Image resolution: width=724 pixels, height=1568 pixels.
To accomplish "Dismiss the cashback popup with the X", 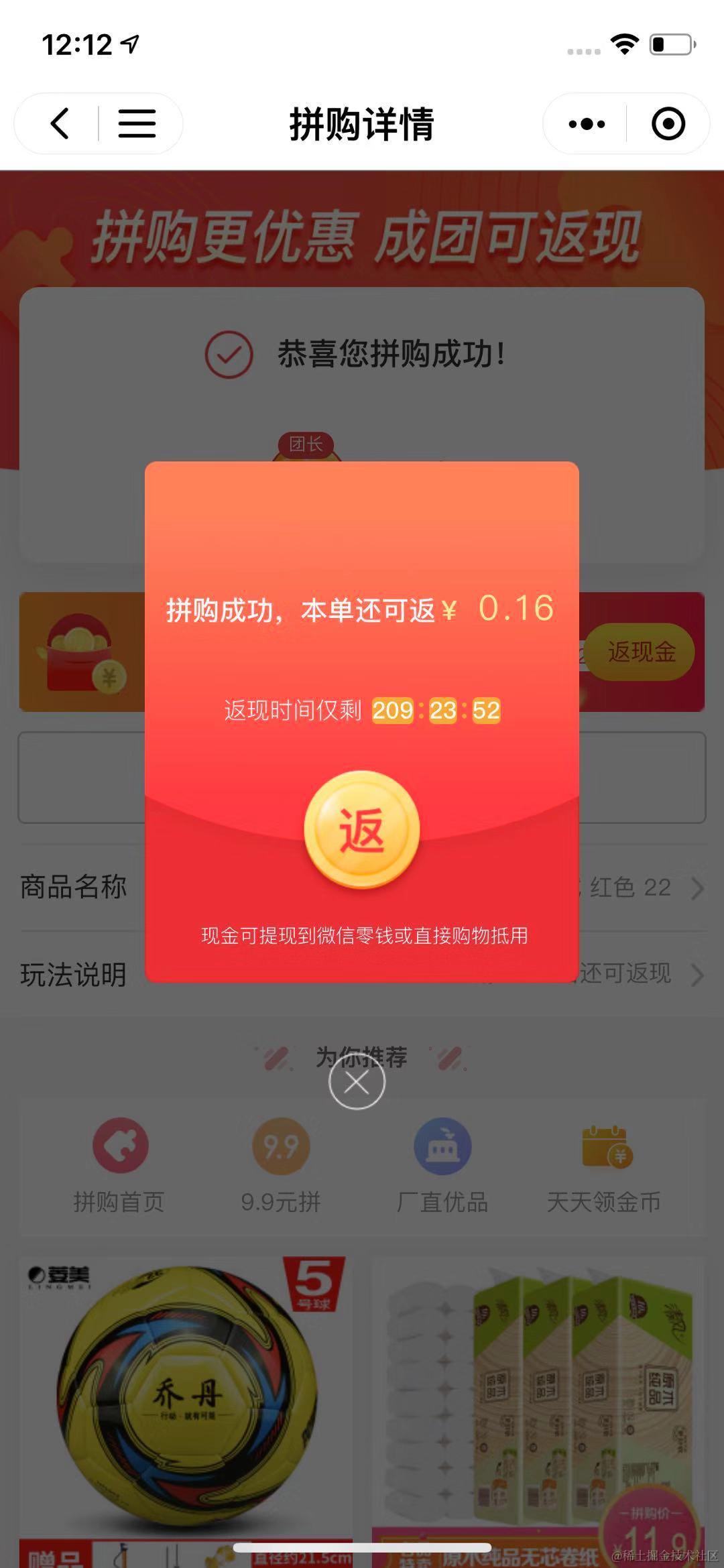I will [x=357, y=1081].
